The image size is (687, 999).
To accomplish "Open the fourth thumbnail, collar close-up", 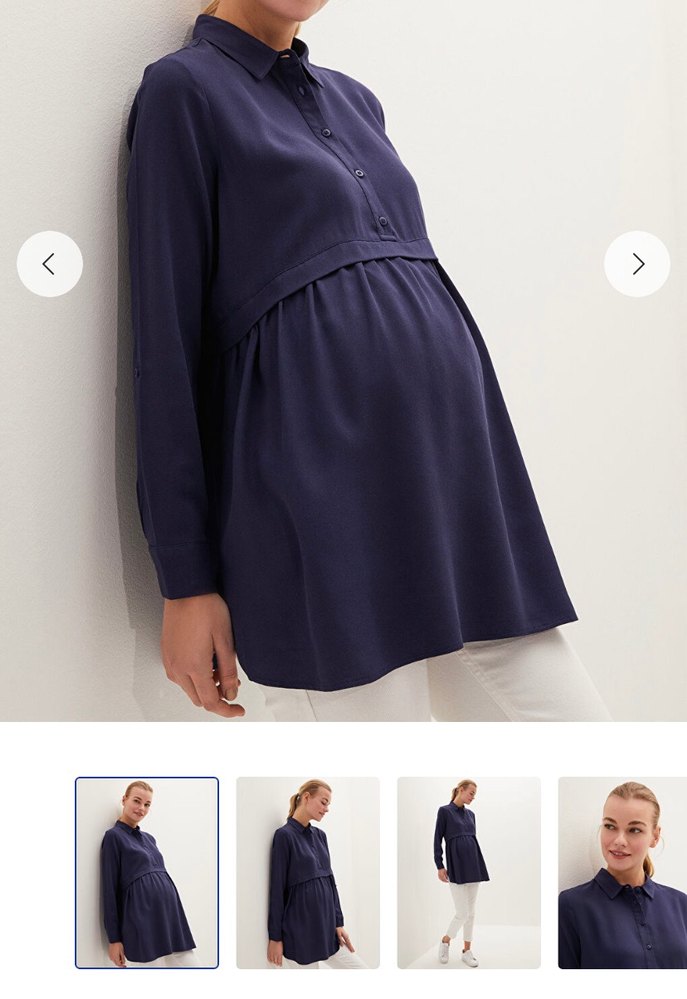I will (x=622, y=873).
